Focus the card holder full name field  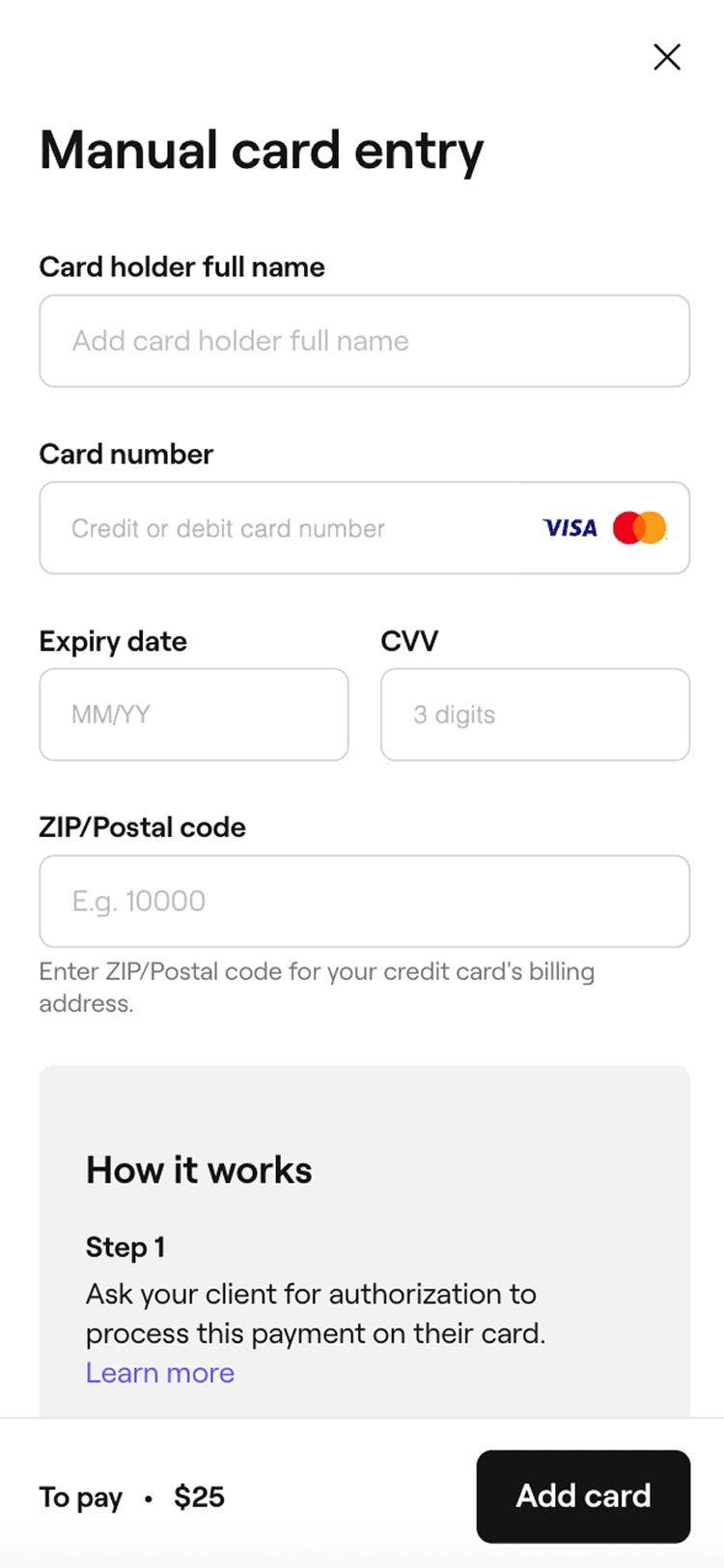(364, 341)
